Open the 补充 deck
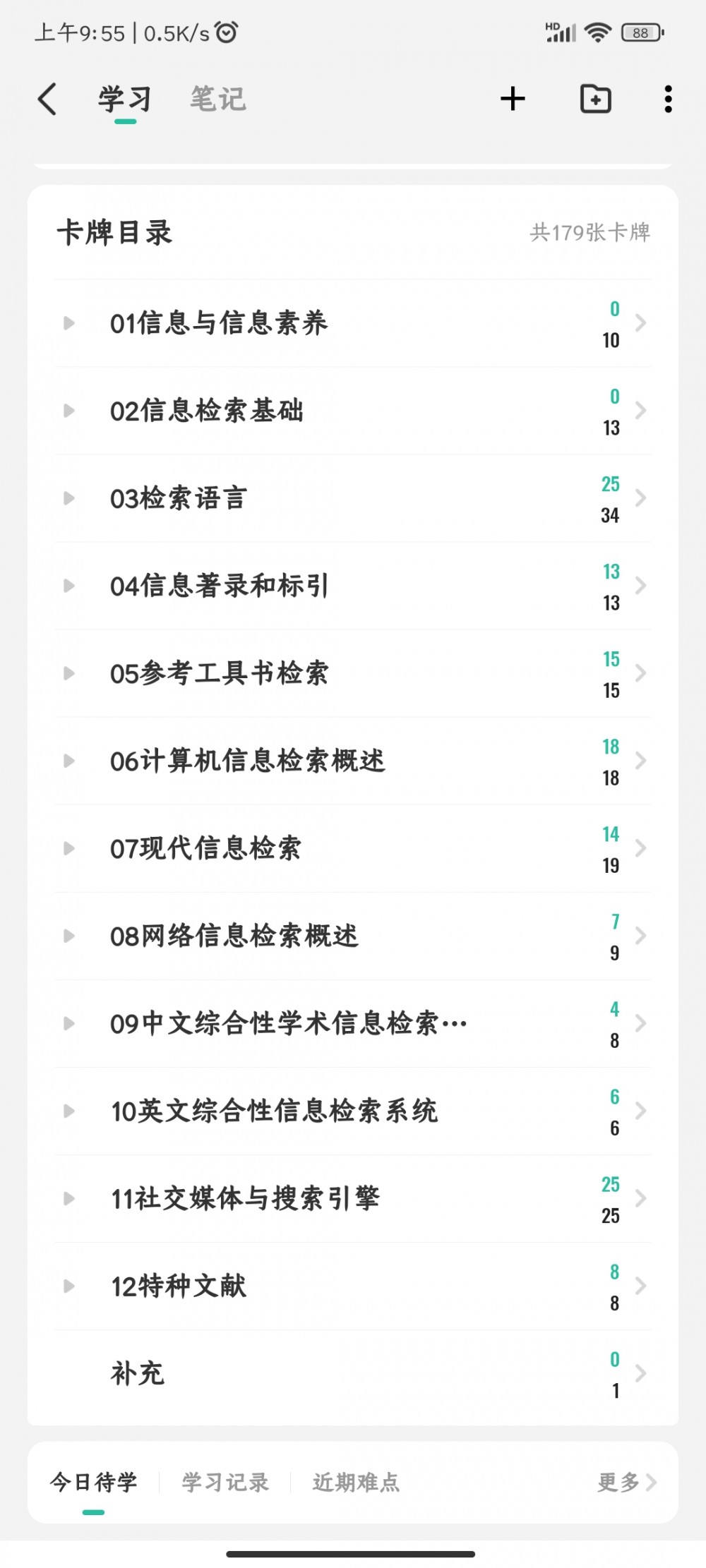 353,1373
